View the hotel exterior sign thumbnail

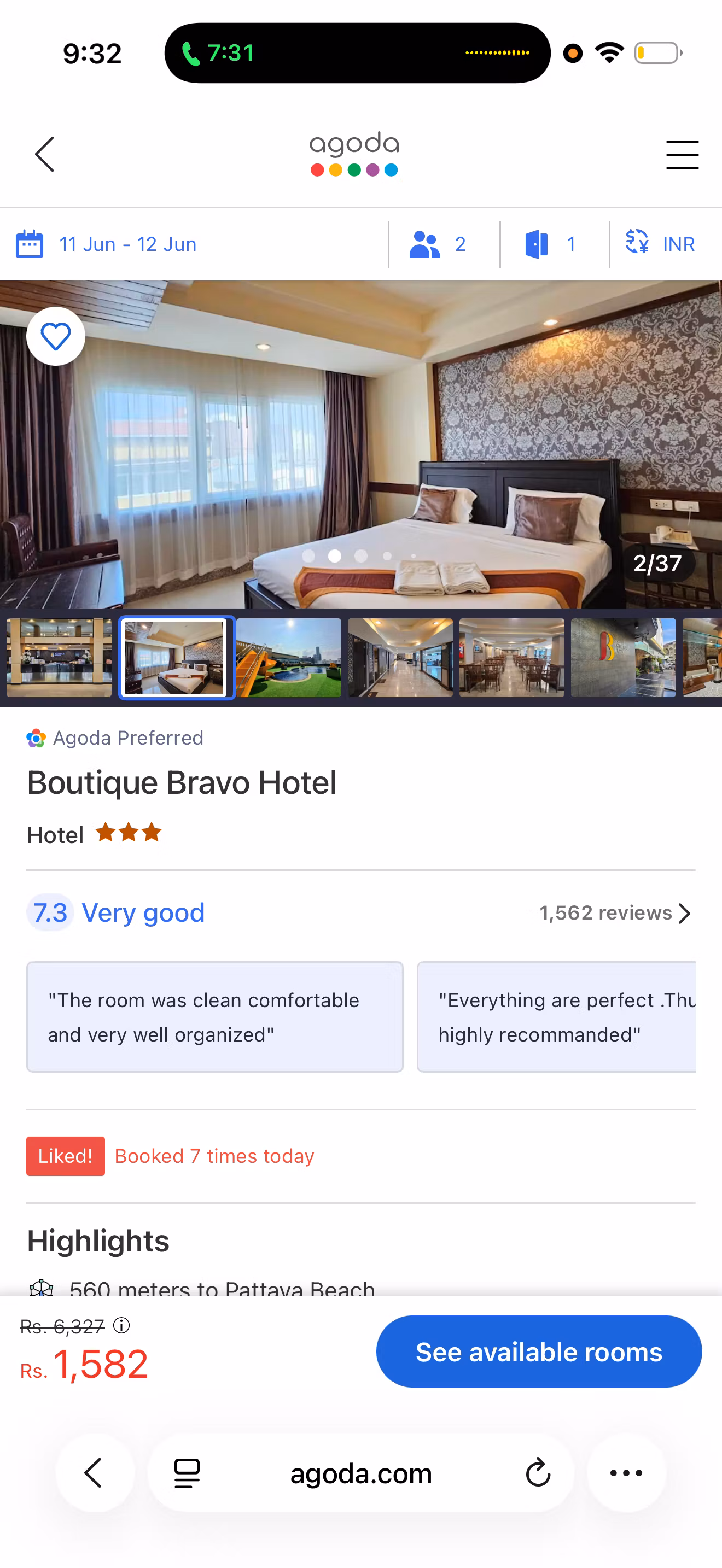[x=624, y=657]
